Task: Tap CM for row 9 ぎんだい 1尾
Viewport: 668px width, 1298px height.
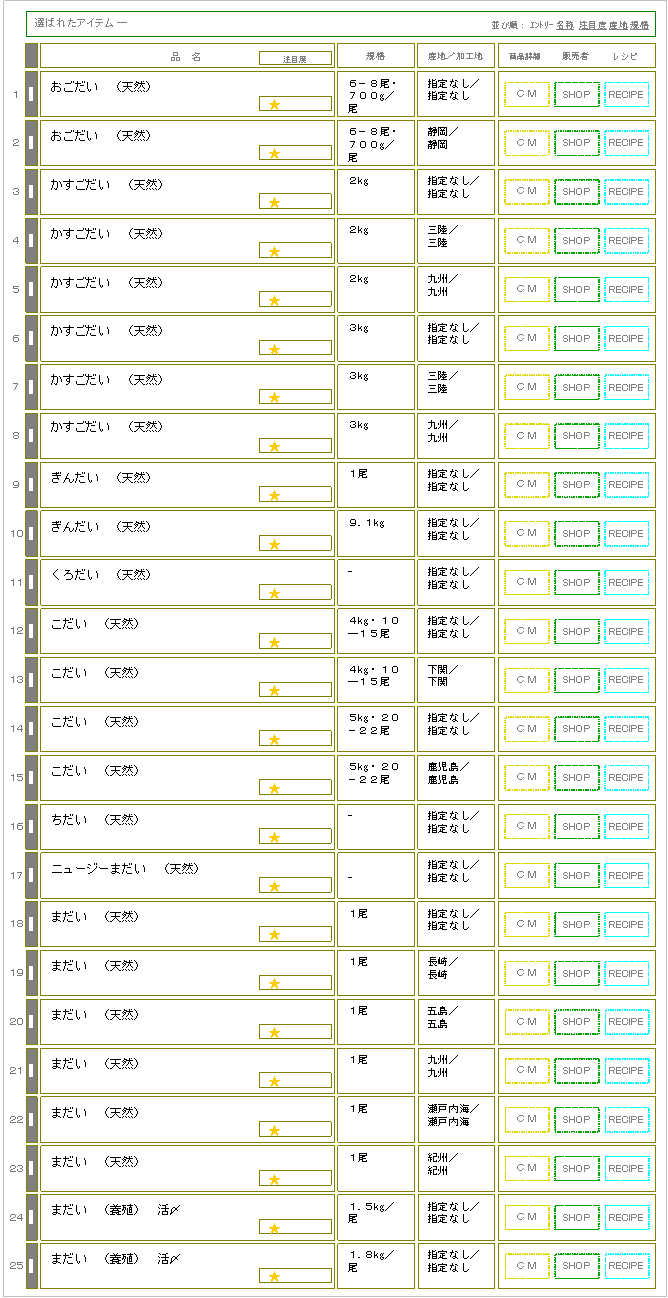Action: pyautogui.click(x=526, y=484)
